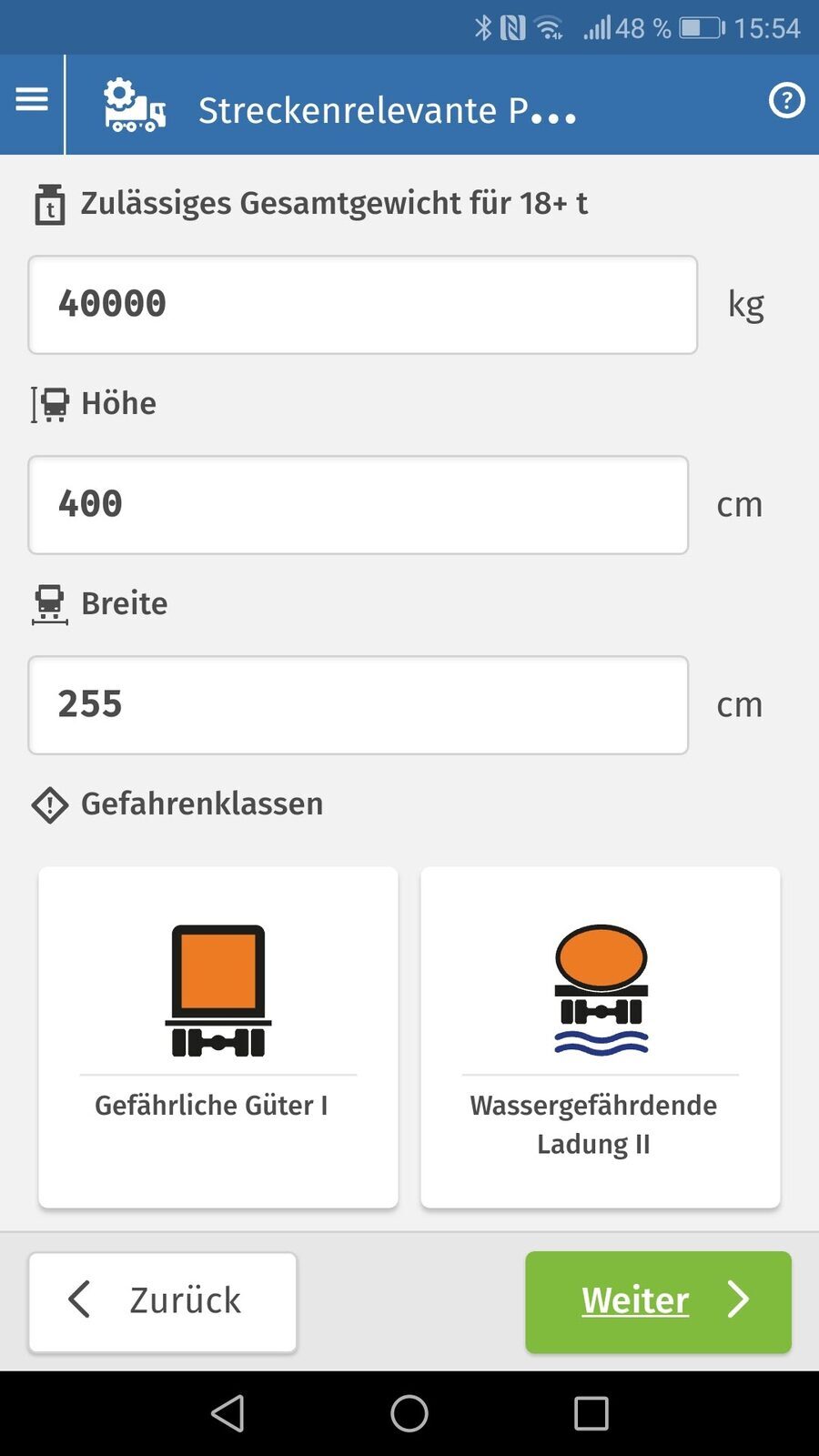This screenshot has height=1456, width=819.
Task: Edit the Höhe value field
Action: click(x=358, y=505)
